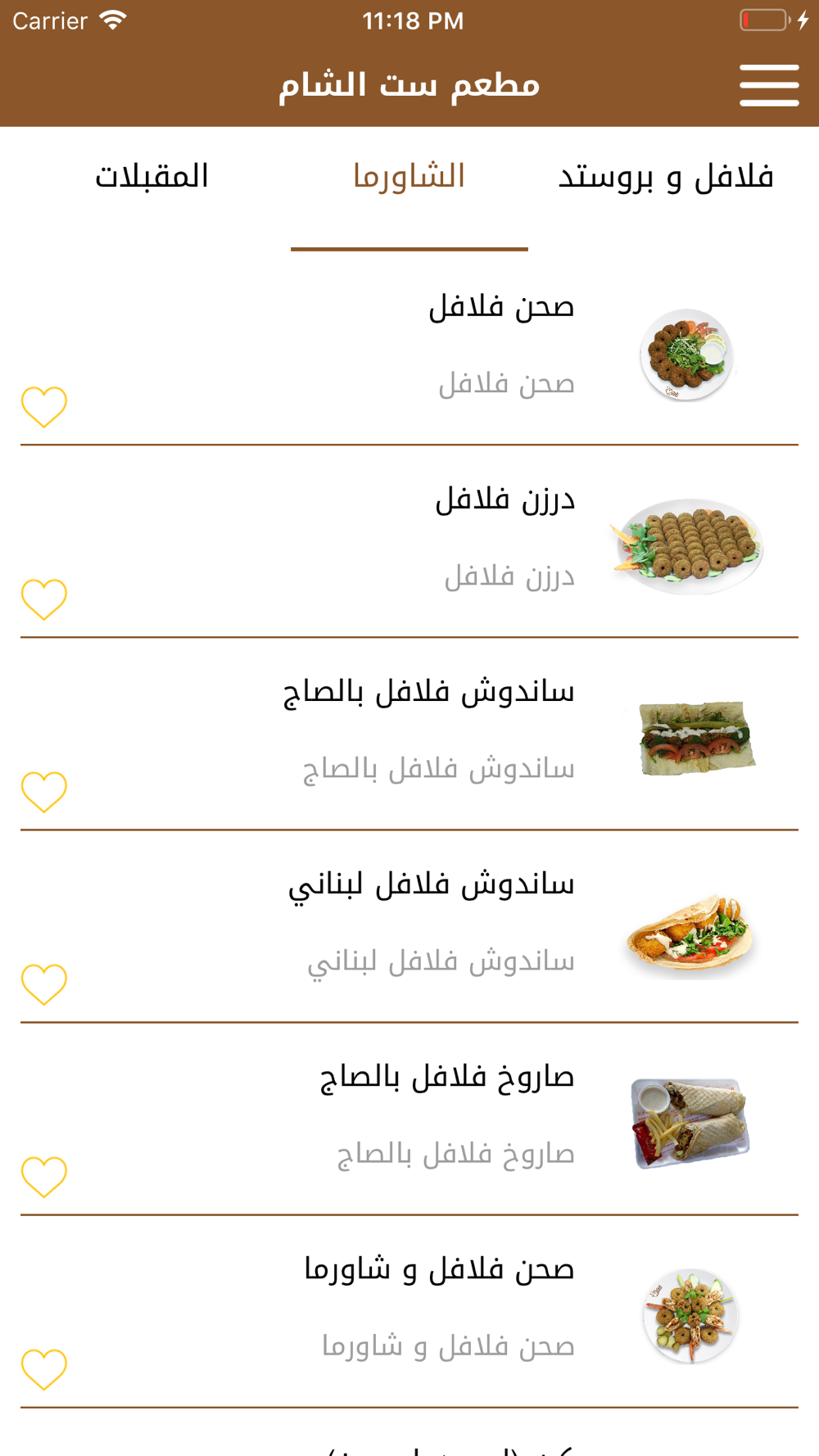Tap the heart next to درزن فلافل

click(x=44, y=599)
